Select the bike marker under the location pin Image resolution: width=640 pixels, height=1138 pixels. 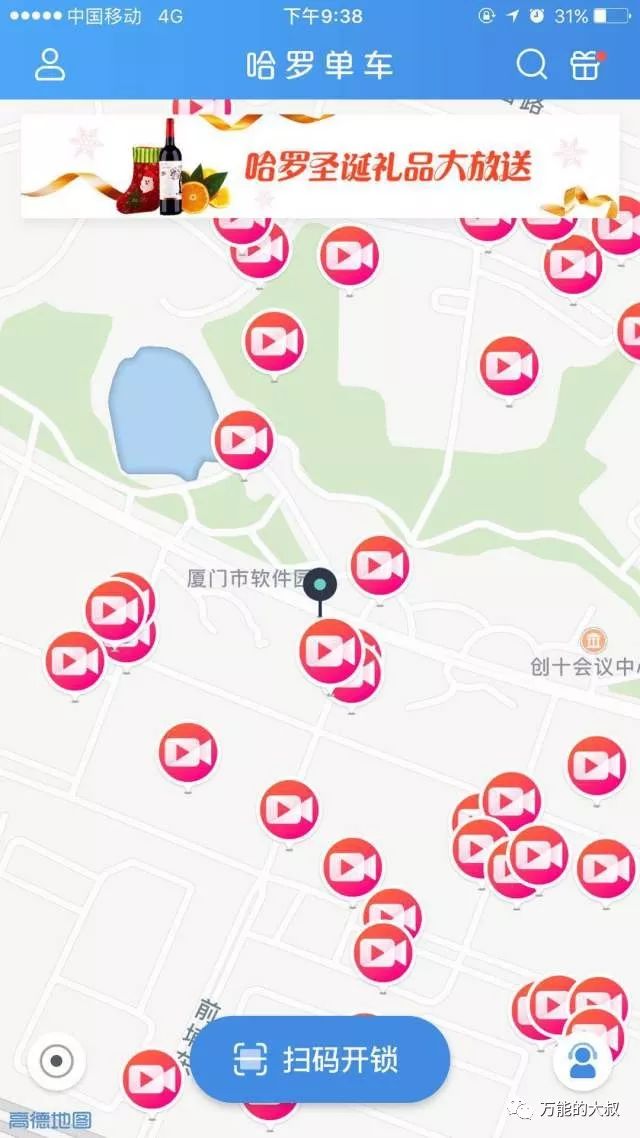[x=329, y=651]
